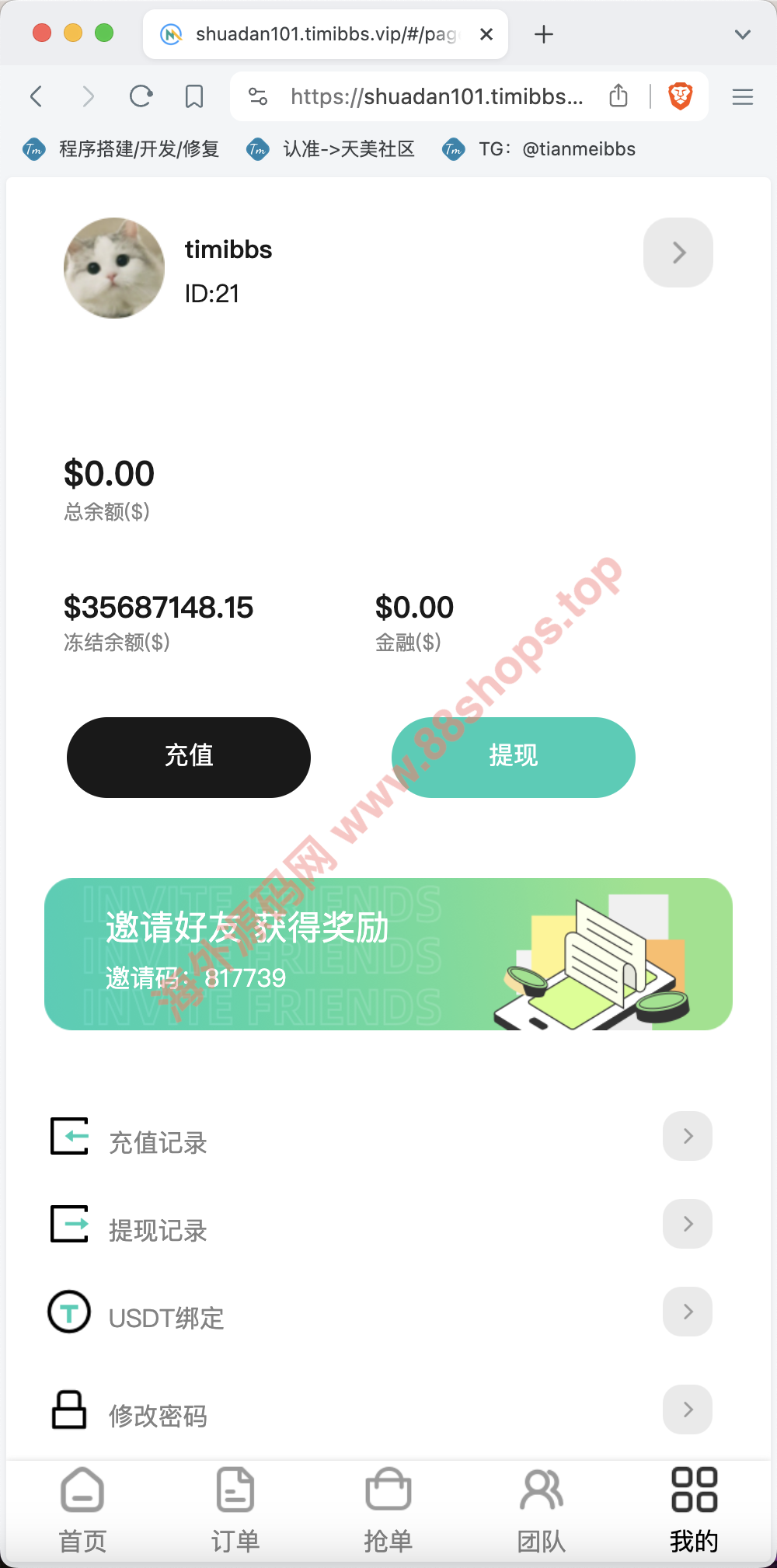Close the shuadan101 browser tab

click(x=486, y=34)
